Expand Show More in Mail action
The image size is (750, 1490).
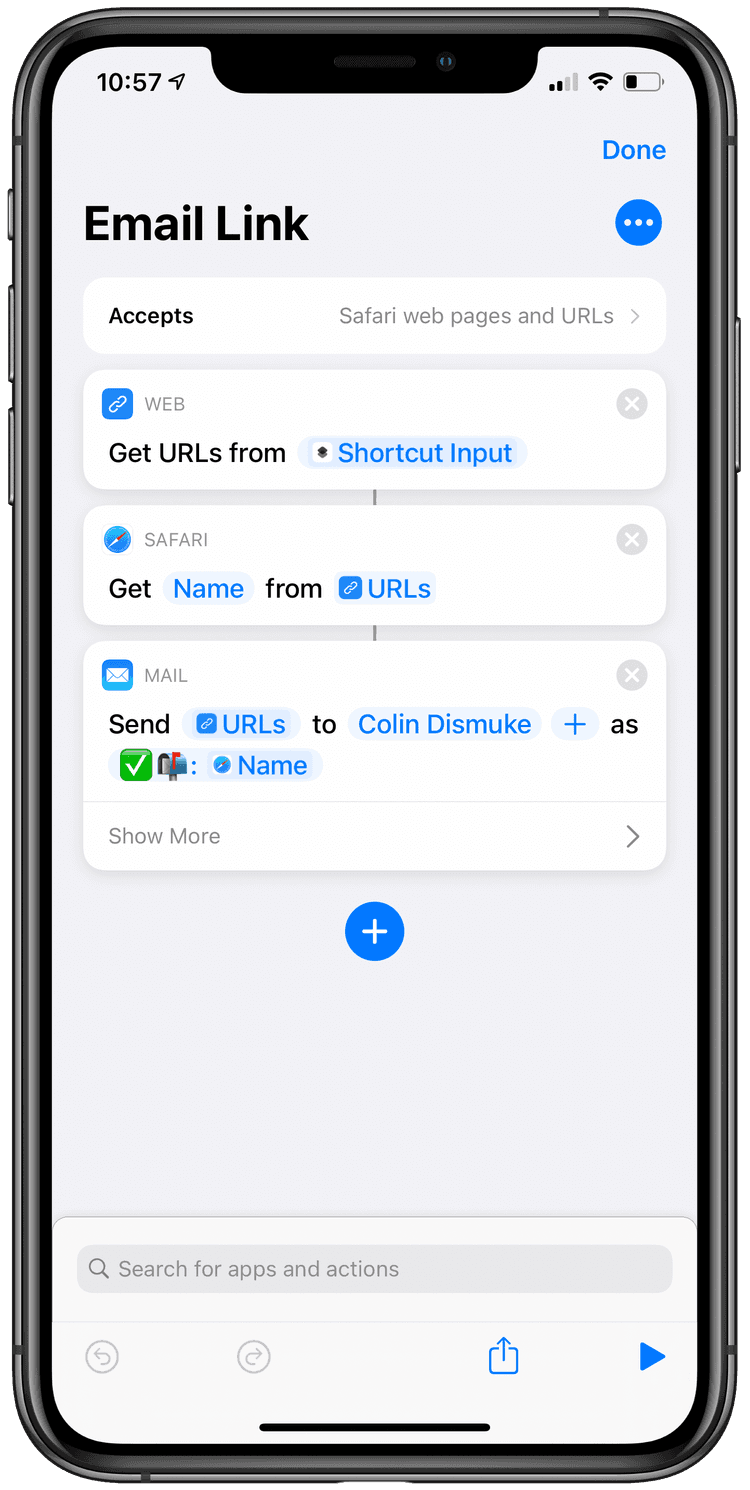374,836
